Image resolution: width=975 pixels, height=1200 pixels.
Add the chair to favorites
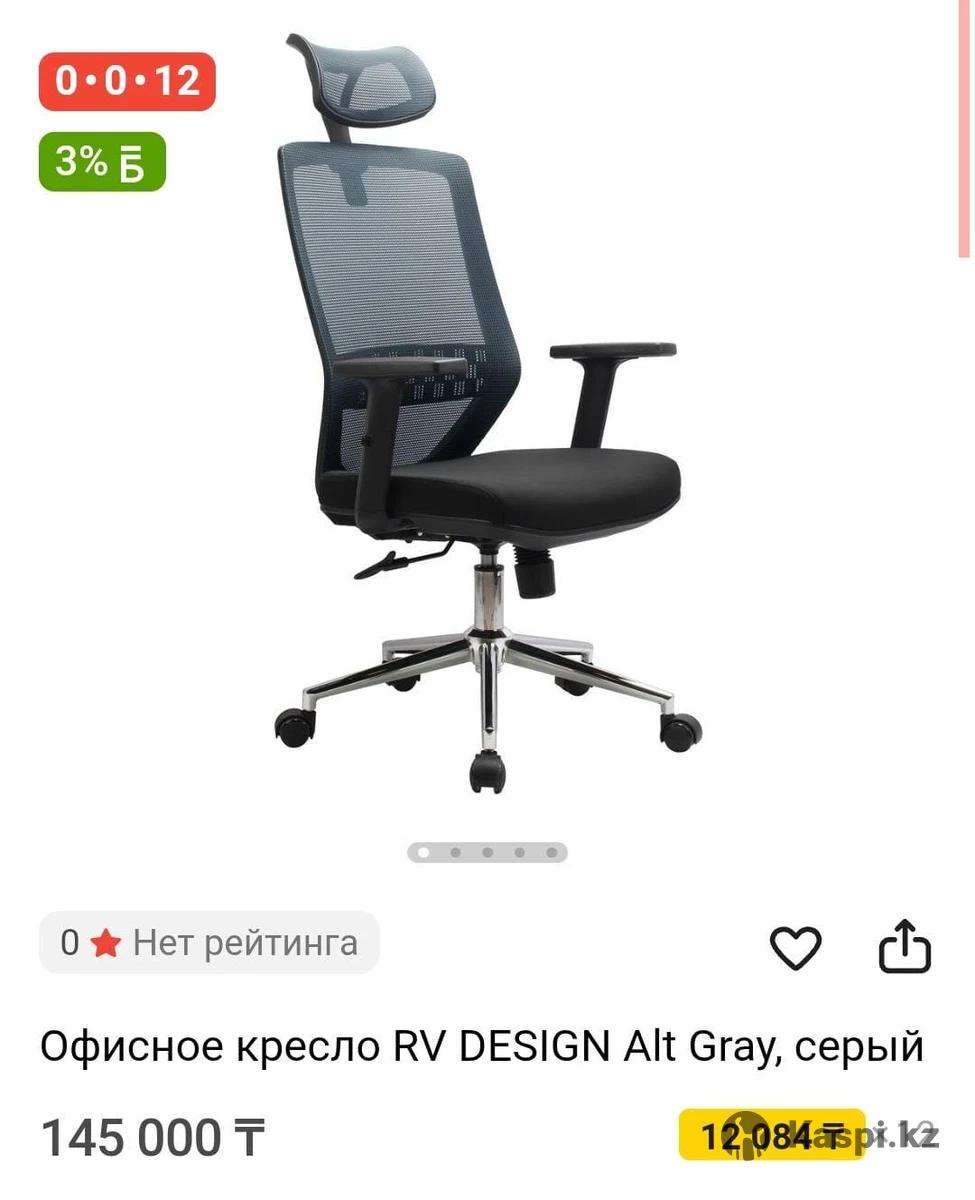pyautogui.click(x=795, y=947)
